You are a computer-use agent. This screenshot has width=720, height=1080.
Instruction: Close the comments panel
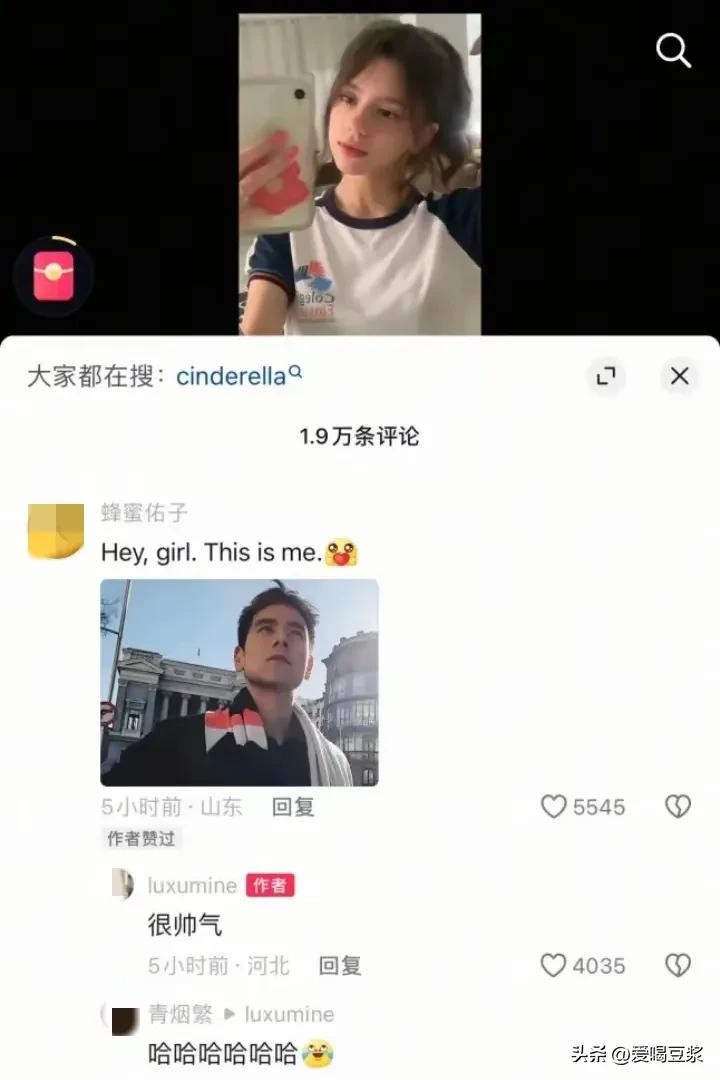pos(680,376)
